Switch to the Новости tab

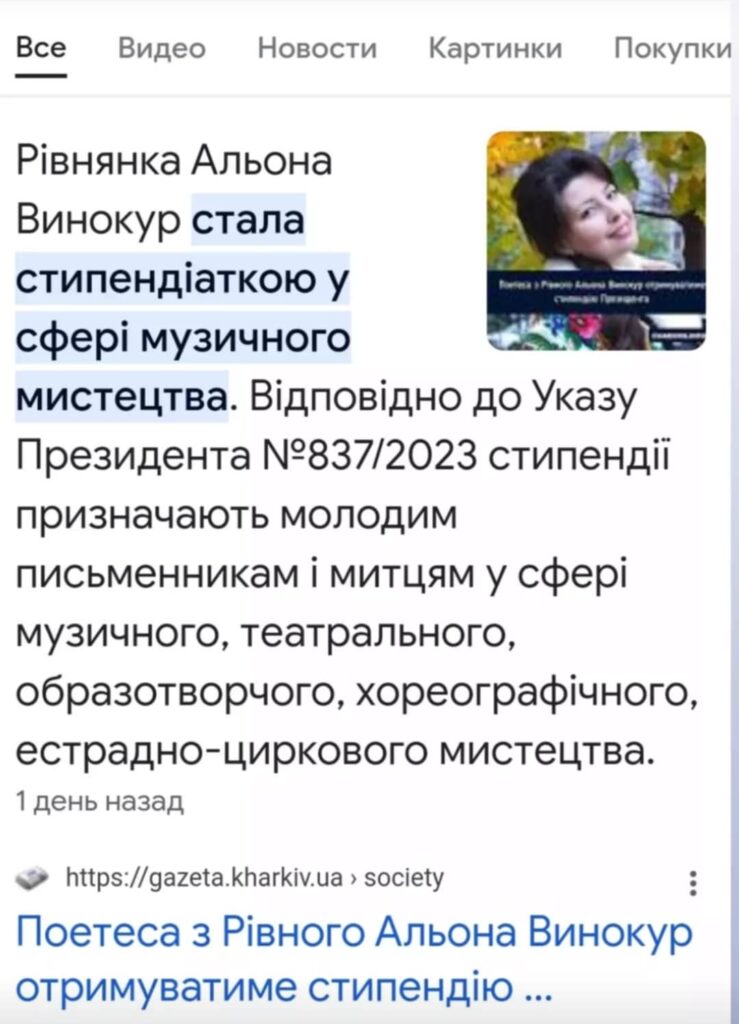(x=317, y=48)
